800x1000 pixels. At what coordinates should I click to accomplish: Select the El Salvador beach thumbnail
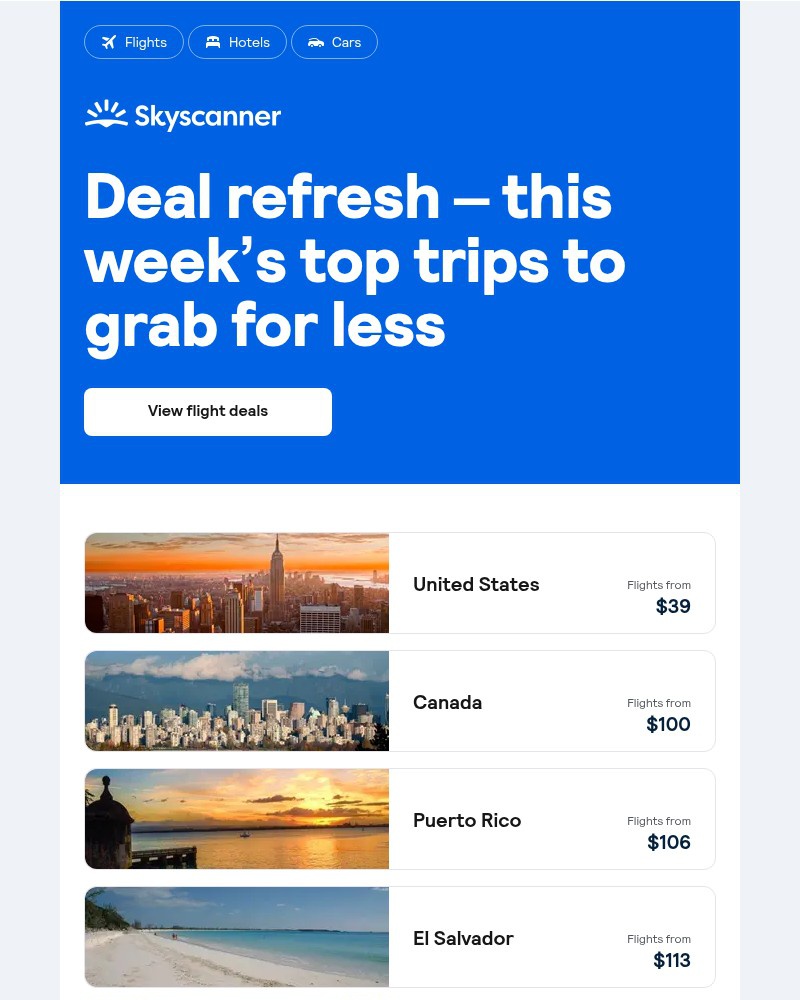coord(236,937)
